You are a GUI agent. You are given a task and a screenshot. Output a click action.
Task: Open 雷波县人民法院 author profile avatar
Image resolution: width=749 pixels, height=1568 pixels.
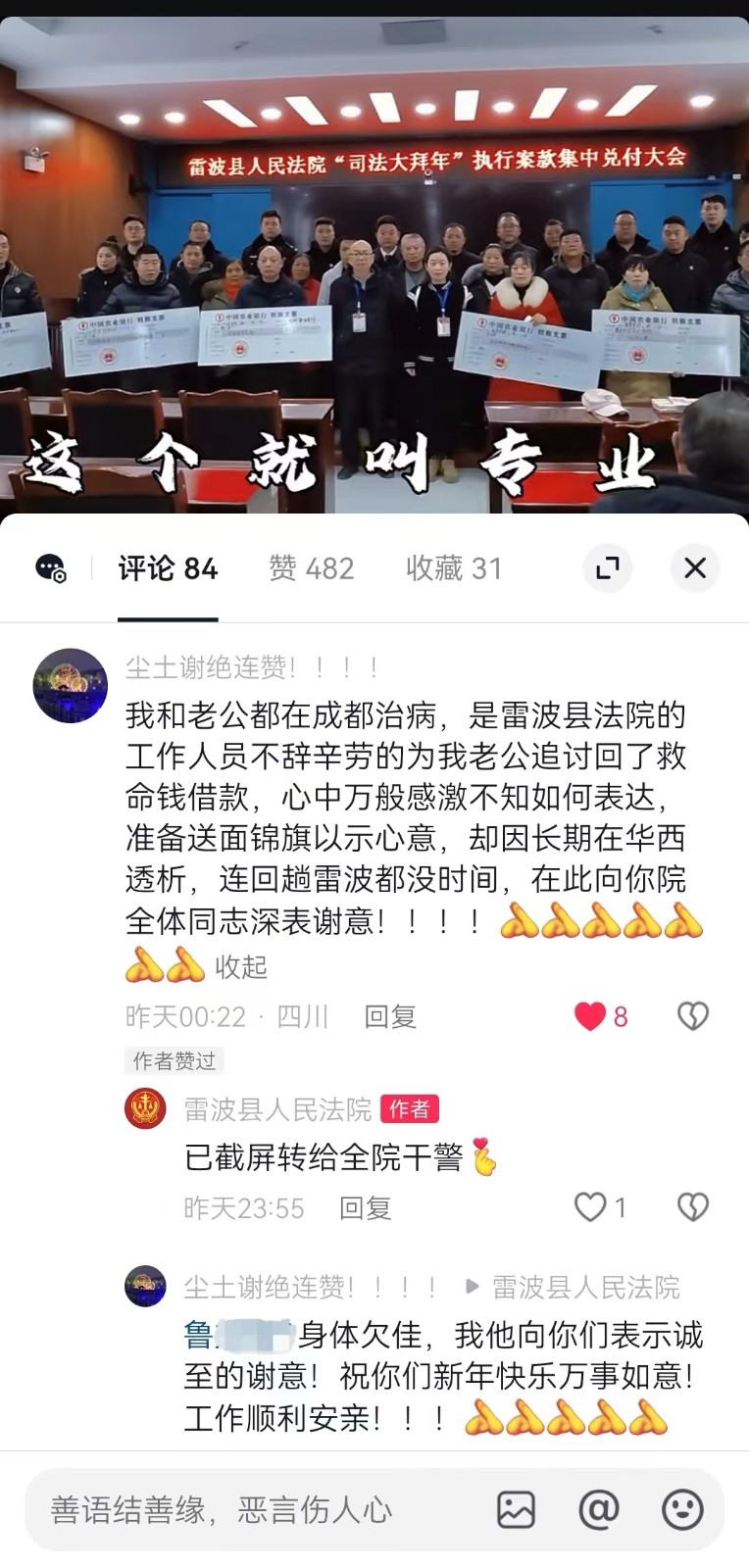pos(146,1109)
